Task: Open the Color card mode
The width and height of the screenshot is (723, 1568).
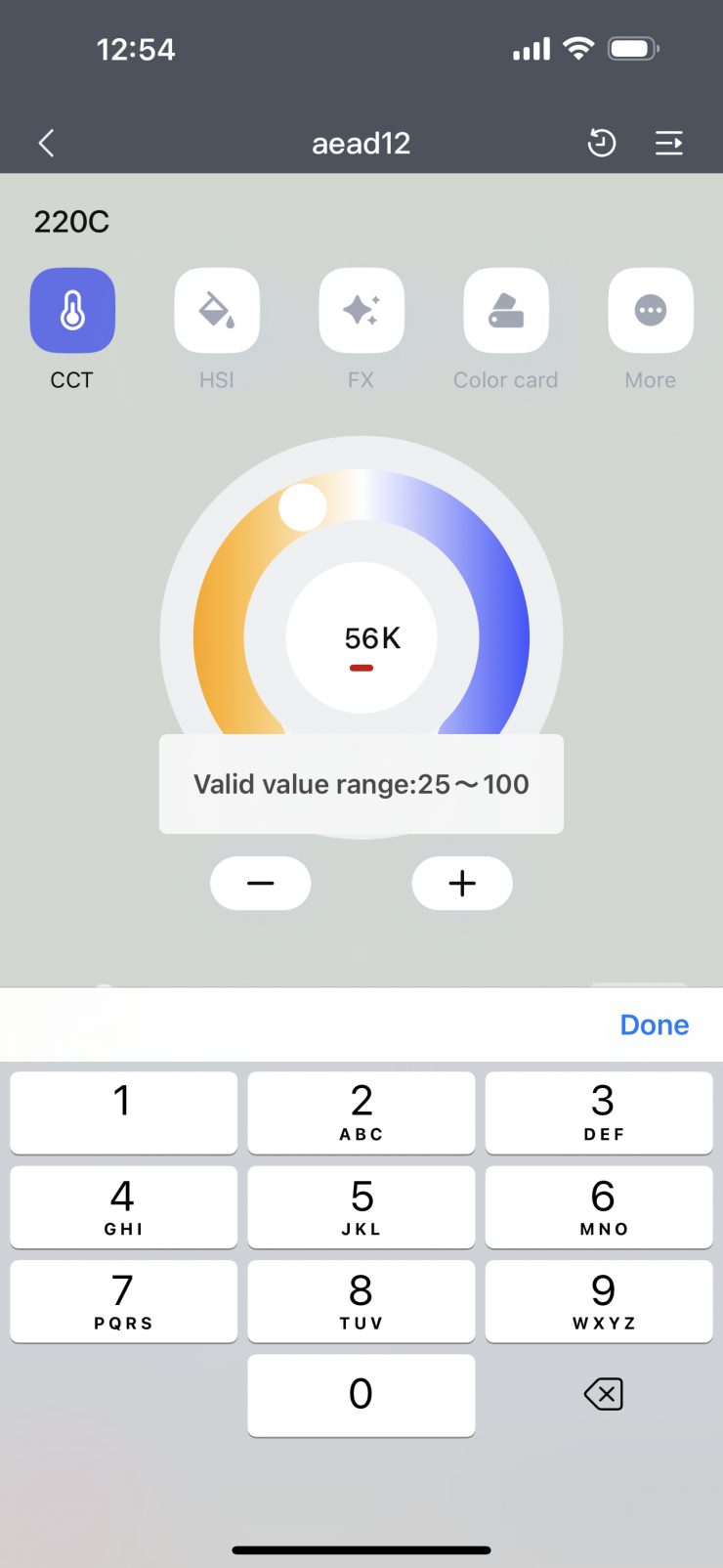Action: pyautogui.click(x=506, y=311)
